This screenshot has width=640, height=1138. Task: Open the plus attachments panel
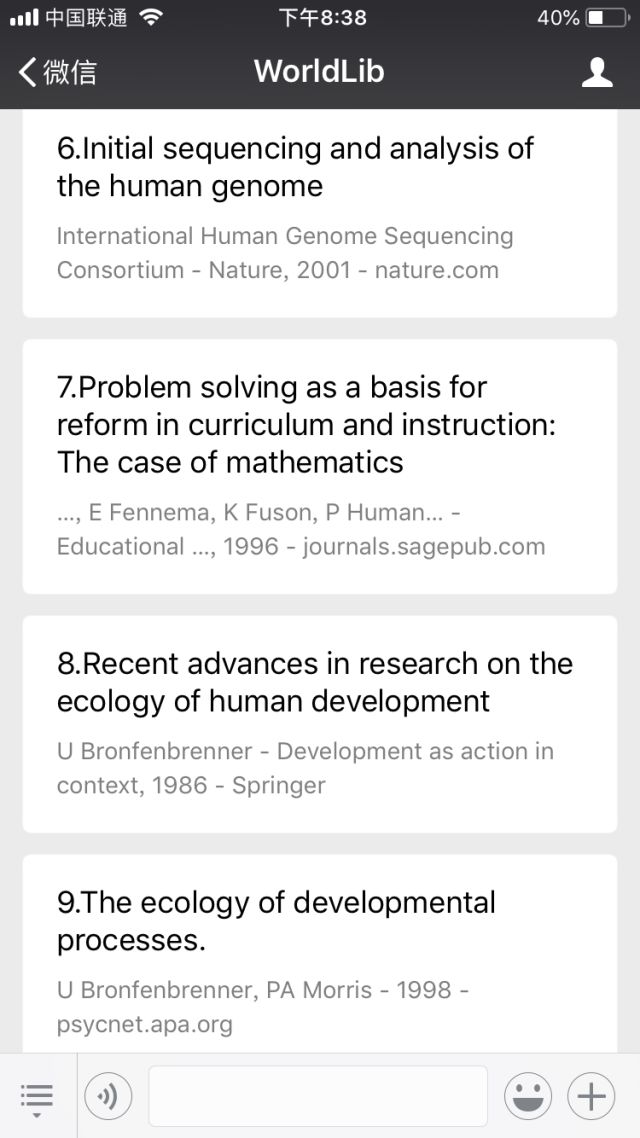tap(591, 1096)
